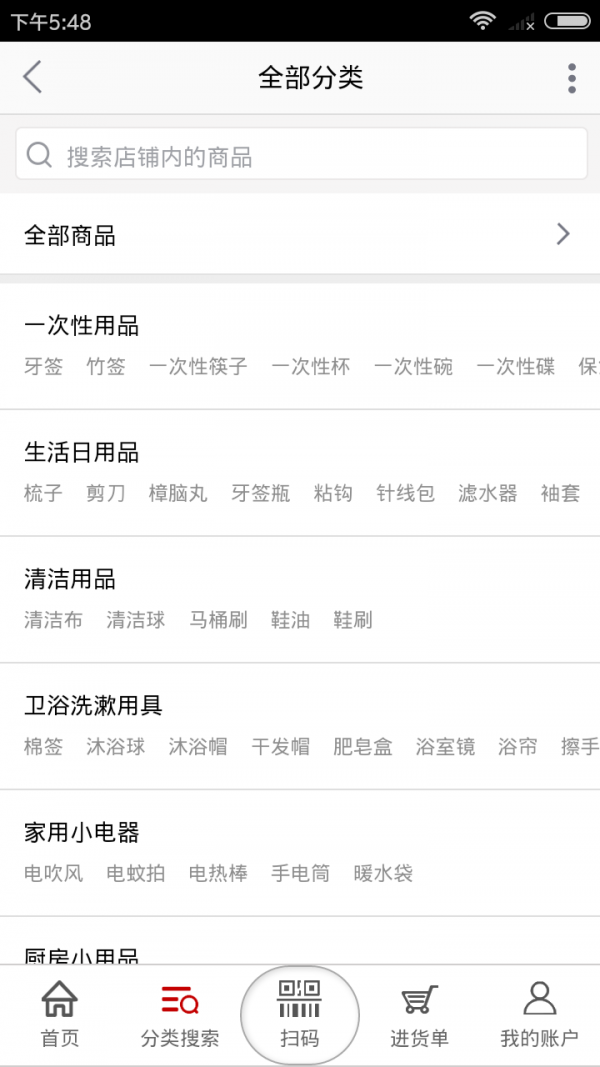The image size is (600, 1067).
Task: Open the 一次性筷子 subcategory
Action: coord(198,367)
